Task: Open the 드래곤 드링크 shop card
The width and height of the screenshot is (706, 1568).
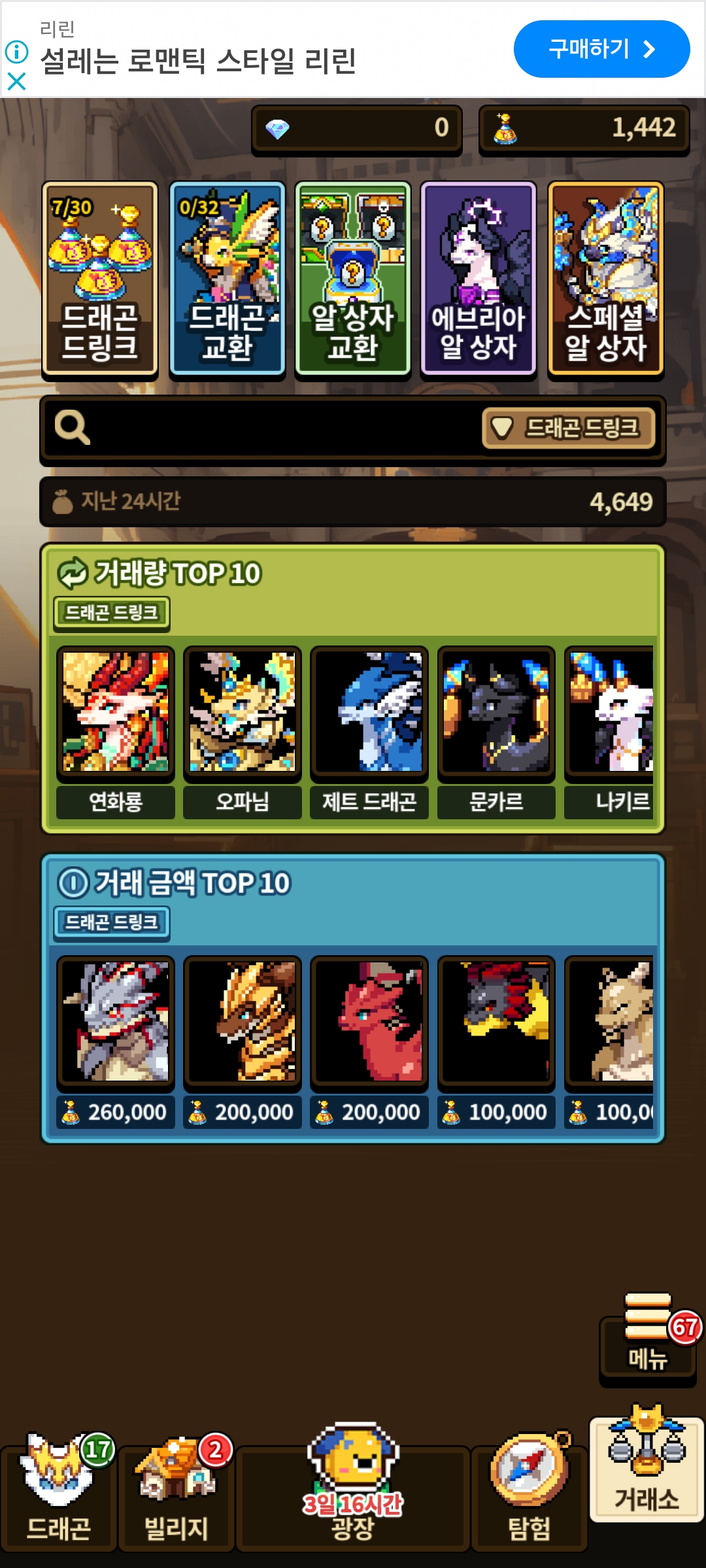Action: (100, 279)
